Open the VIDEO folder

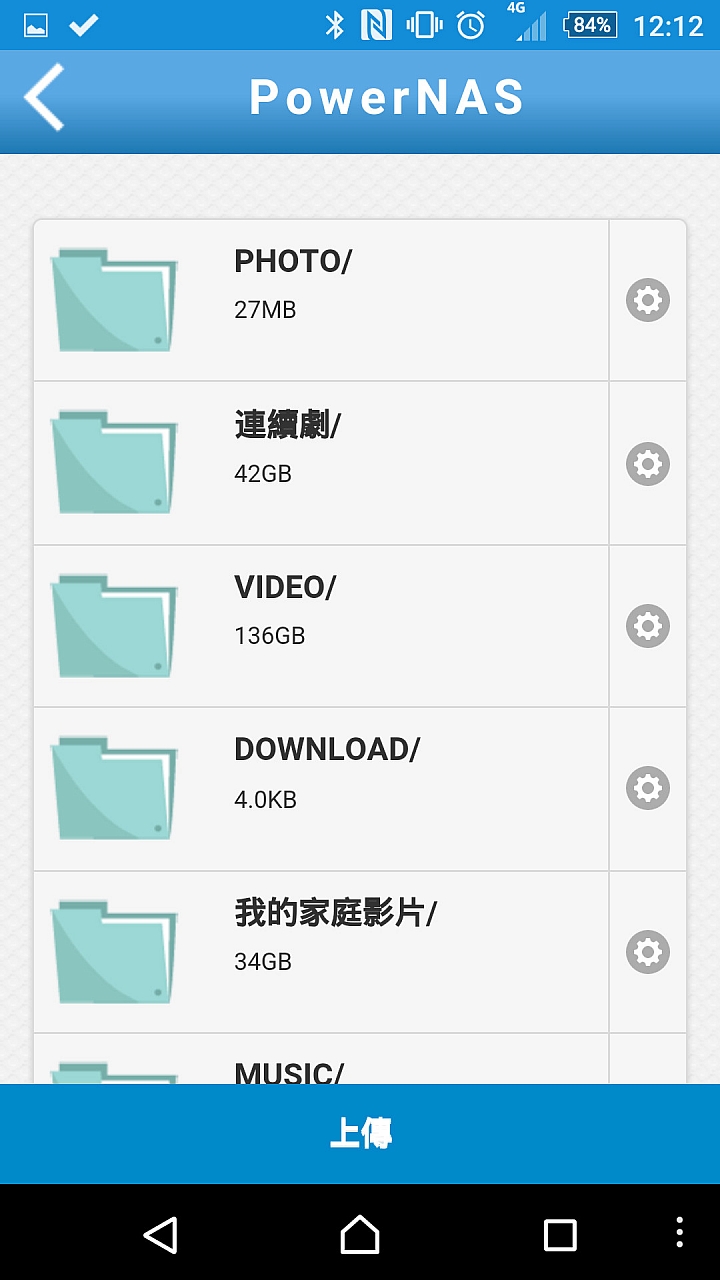point(321,626)
